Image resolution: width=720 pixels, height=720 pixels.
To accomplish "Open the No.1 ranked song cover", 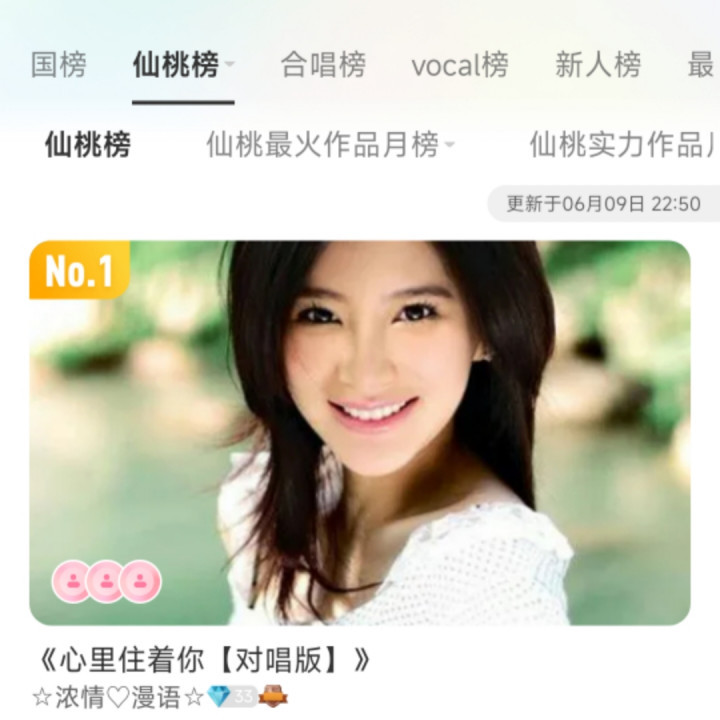I will click(x=360, y=432).
